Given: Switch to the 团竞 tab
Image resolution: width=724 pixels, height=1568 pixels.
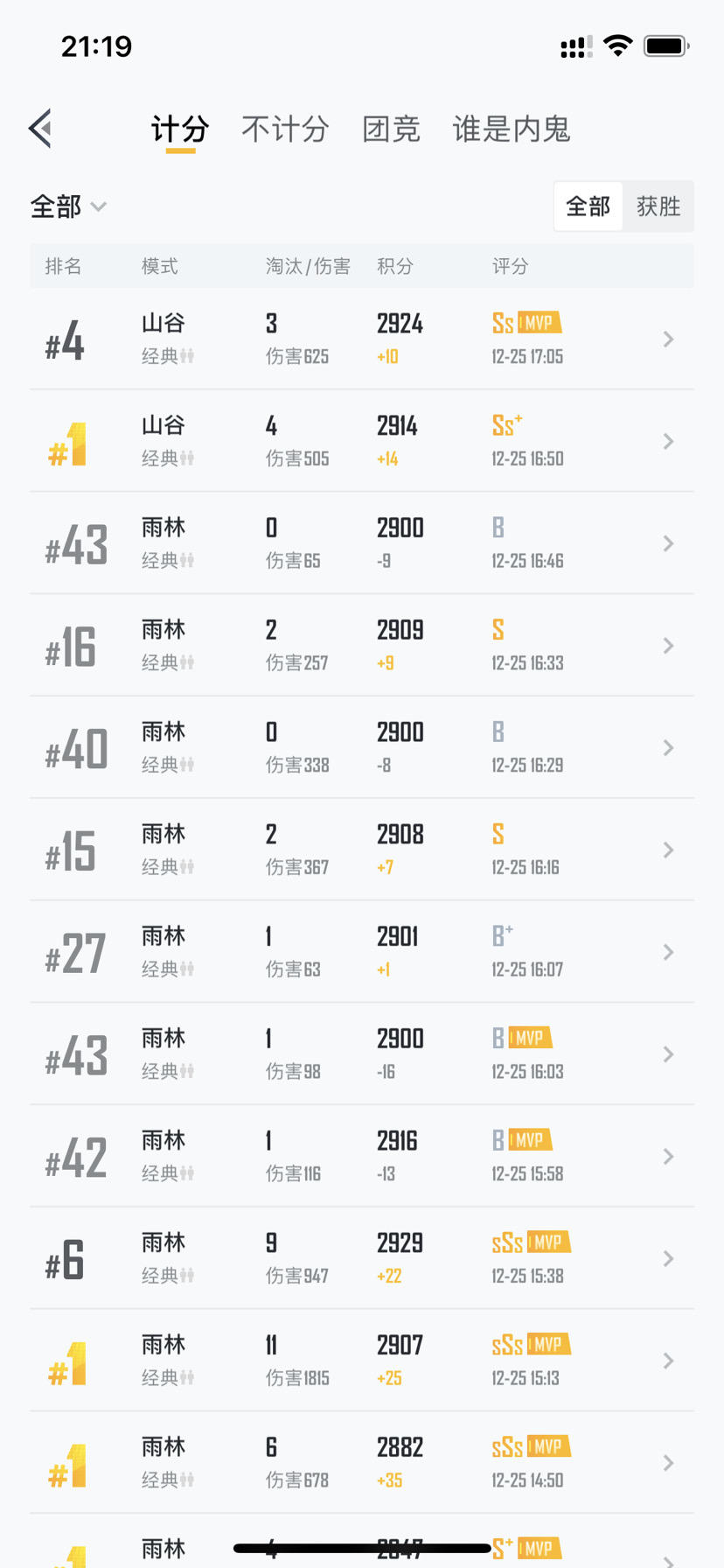Looking at the screenshot, I should point(391,129).
